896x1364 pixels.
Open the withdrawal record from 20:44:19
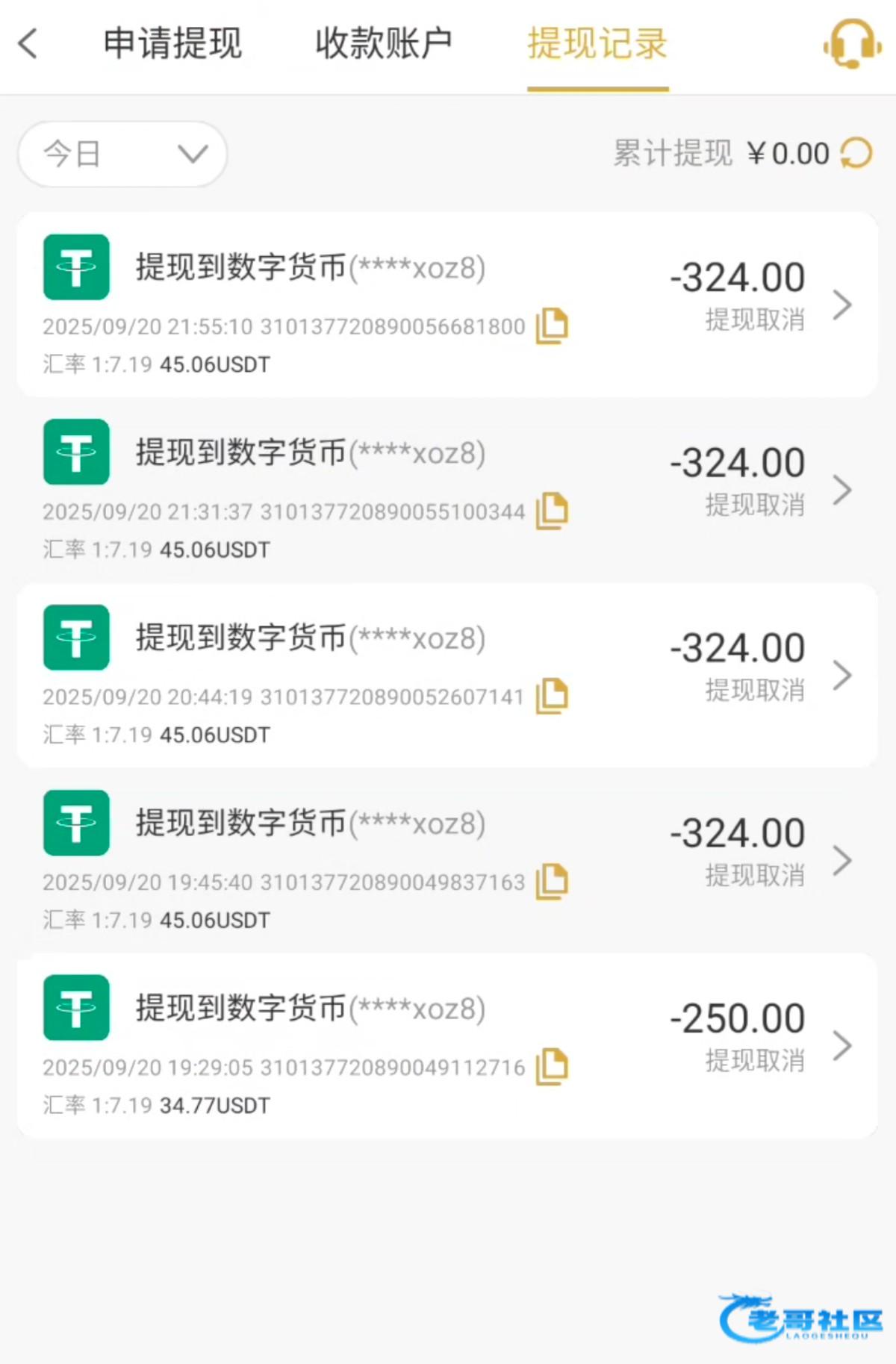pos(841,675)
